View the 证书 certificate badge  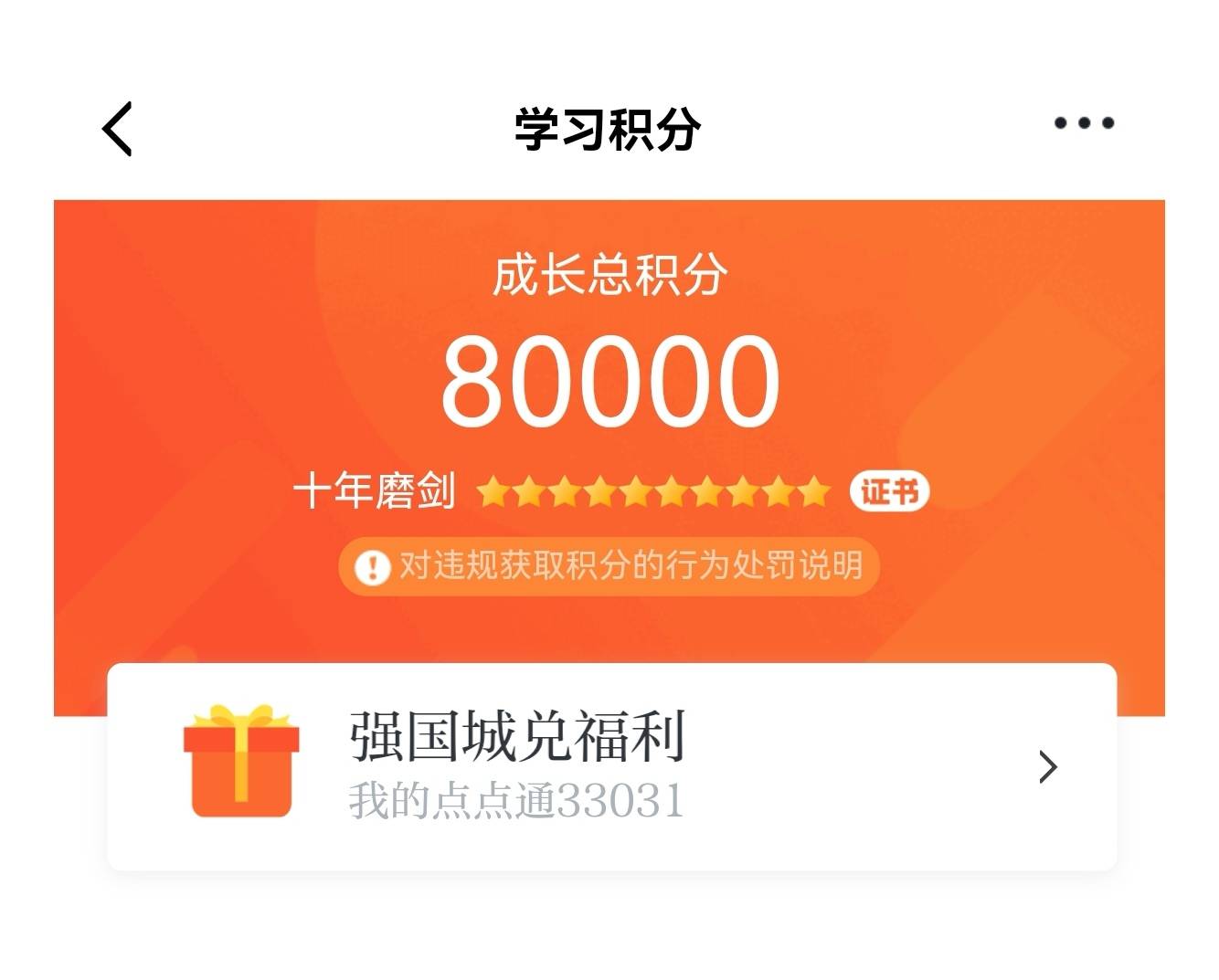889,491
